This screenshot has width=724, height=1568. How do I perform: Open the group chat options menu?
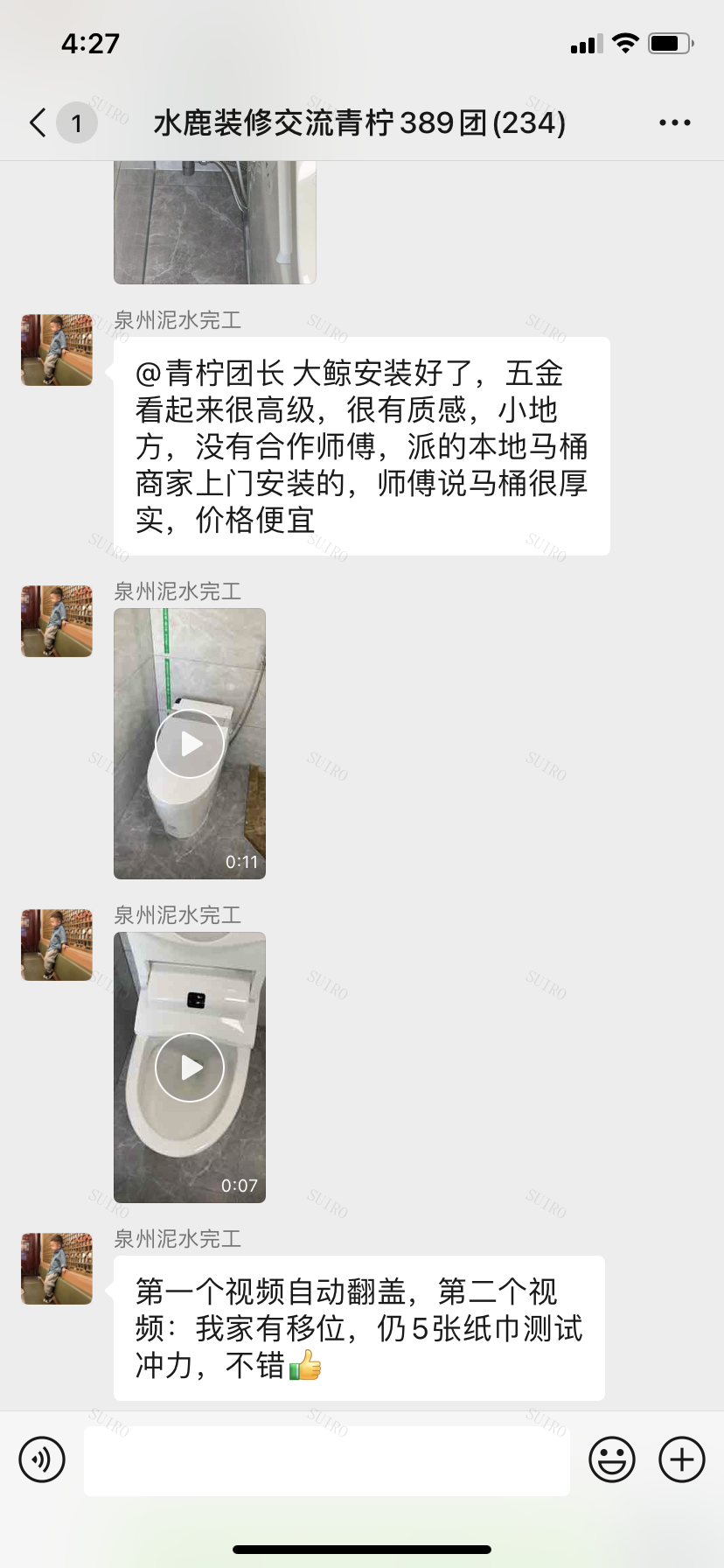674,122
